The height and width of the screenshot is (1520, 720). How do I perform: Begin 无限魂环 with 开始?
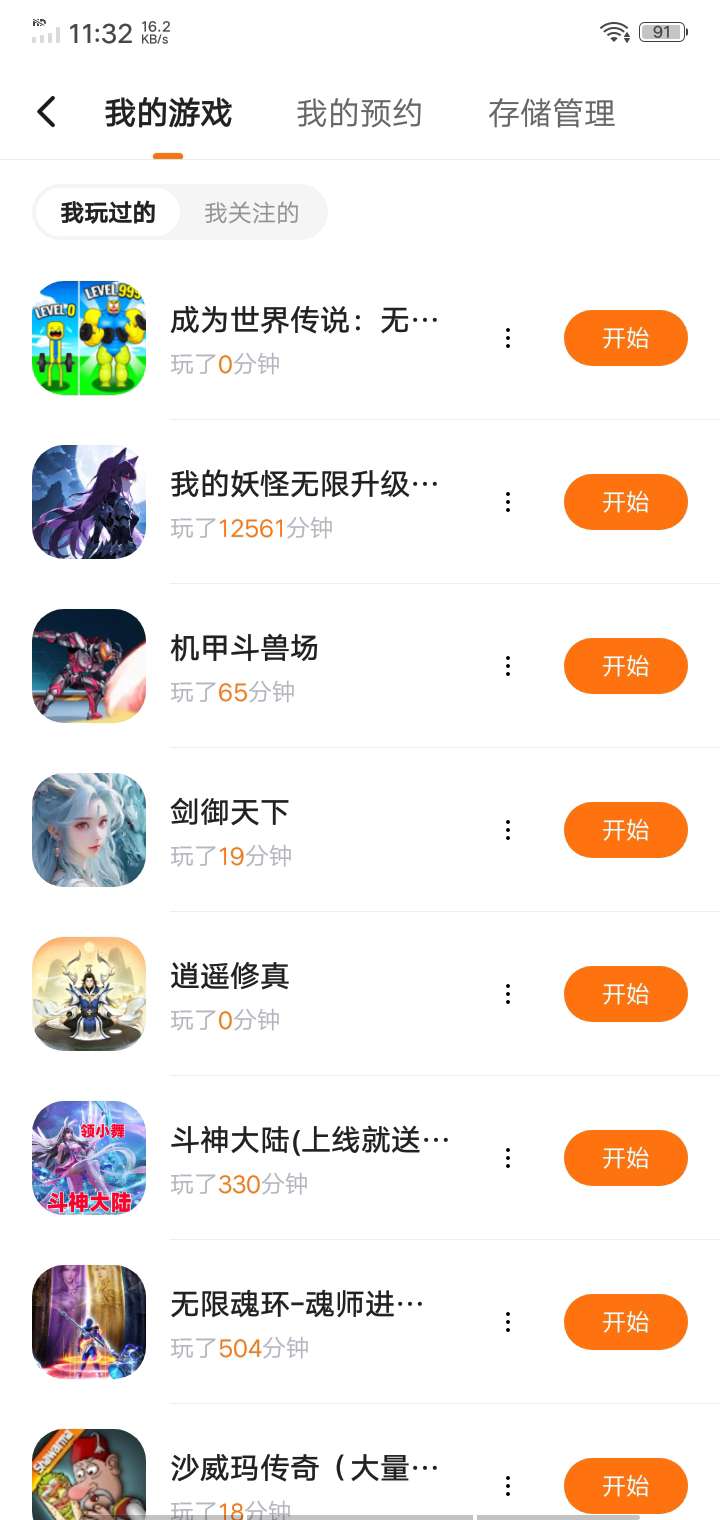click(625, 1322)
